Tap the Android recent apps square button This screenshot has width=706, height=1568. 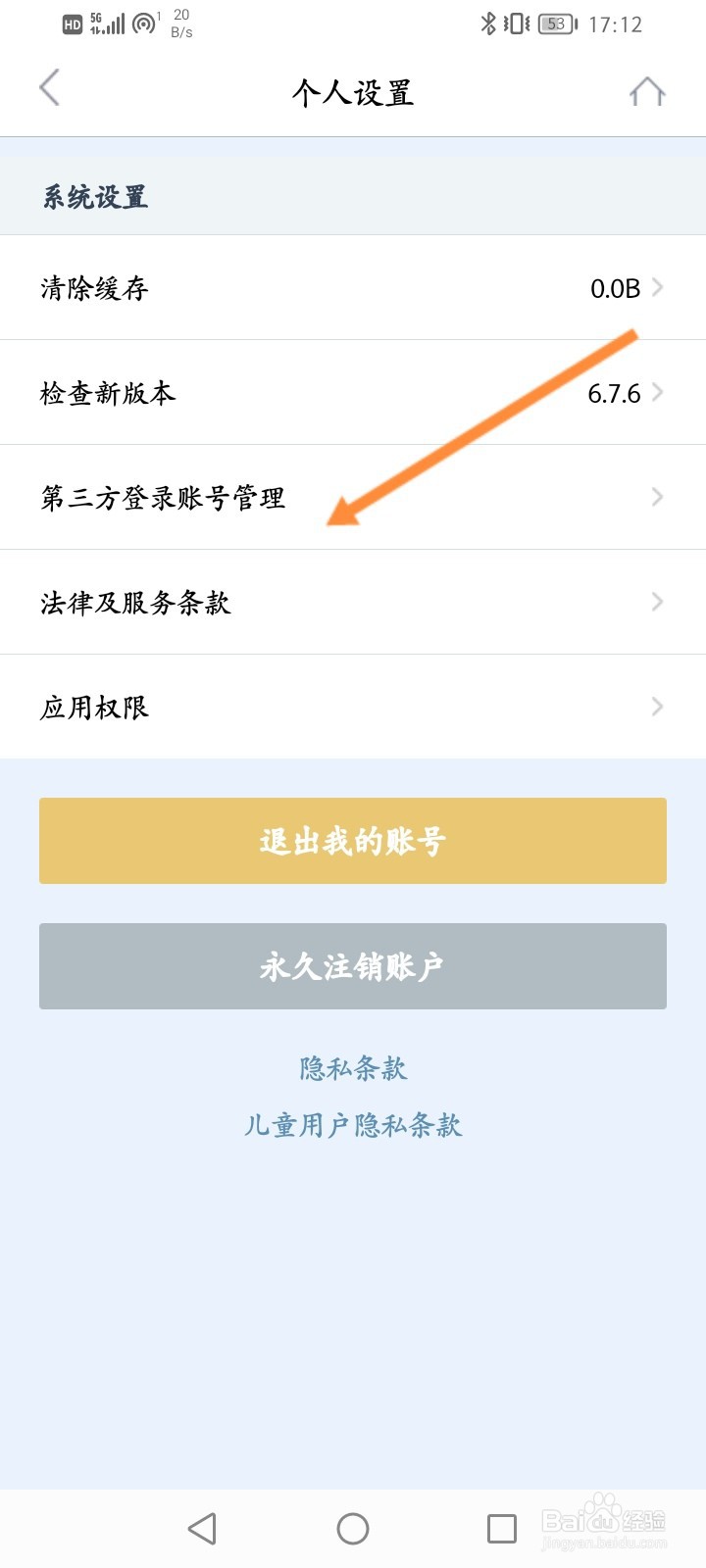point(502,1527)
